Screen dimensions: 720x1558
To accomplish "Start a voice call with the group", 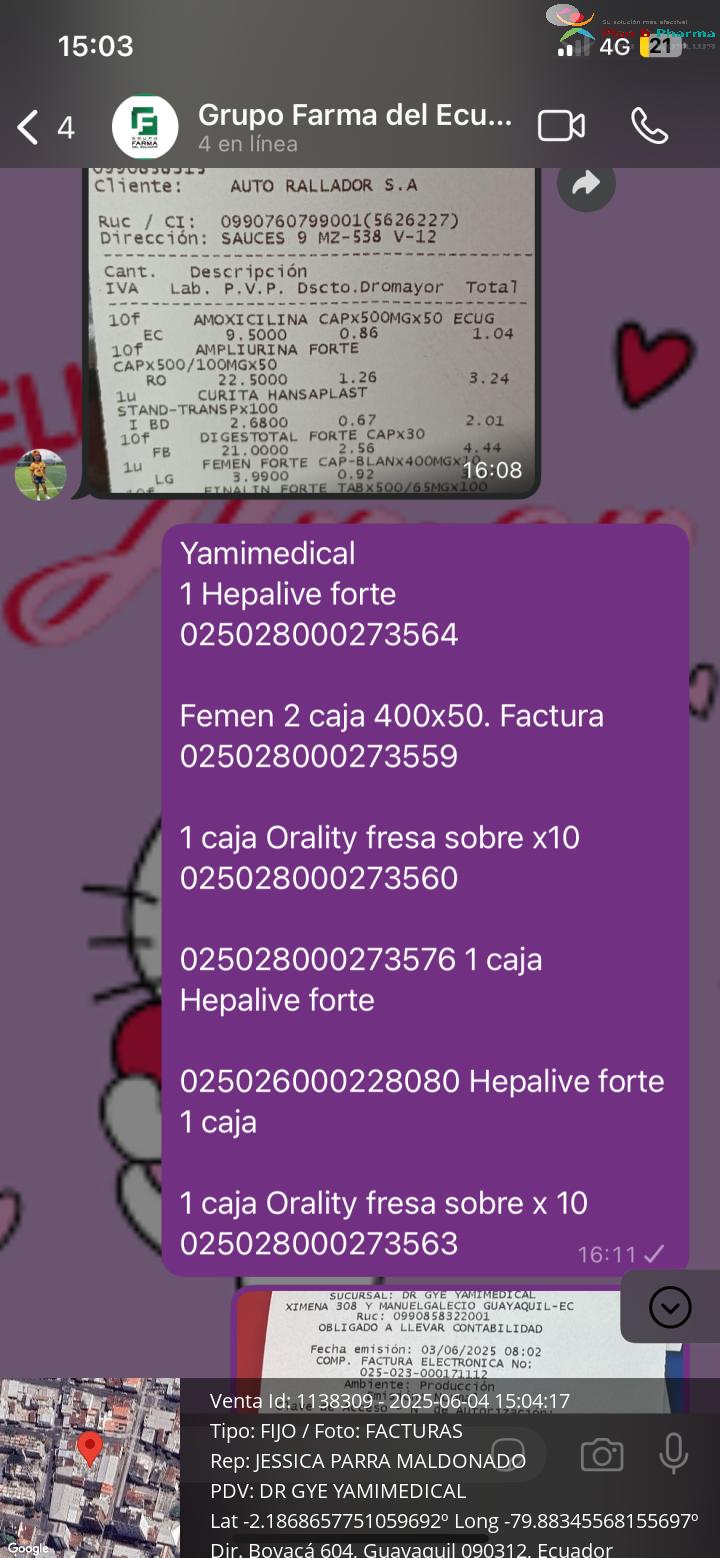I will point(649,126).
